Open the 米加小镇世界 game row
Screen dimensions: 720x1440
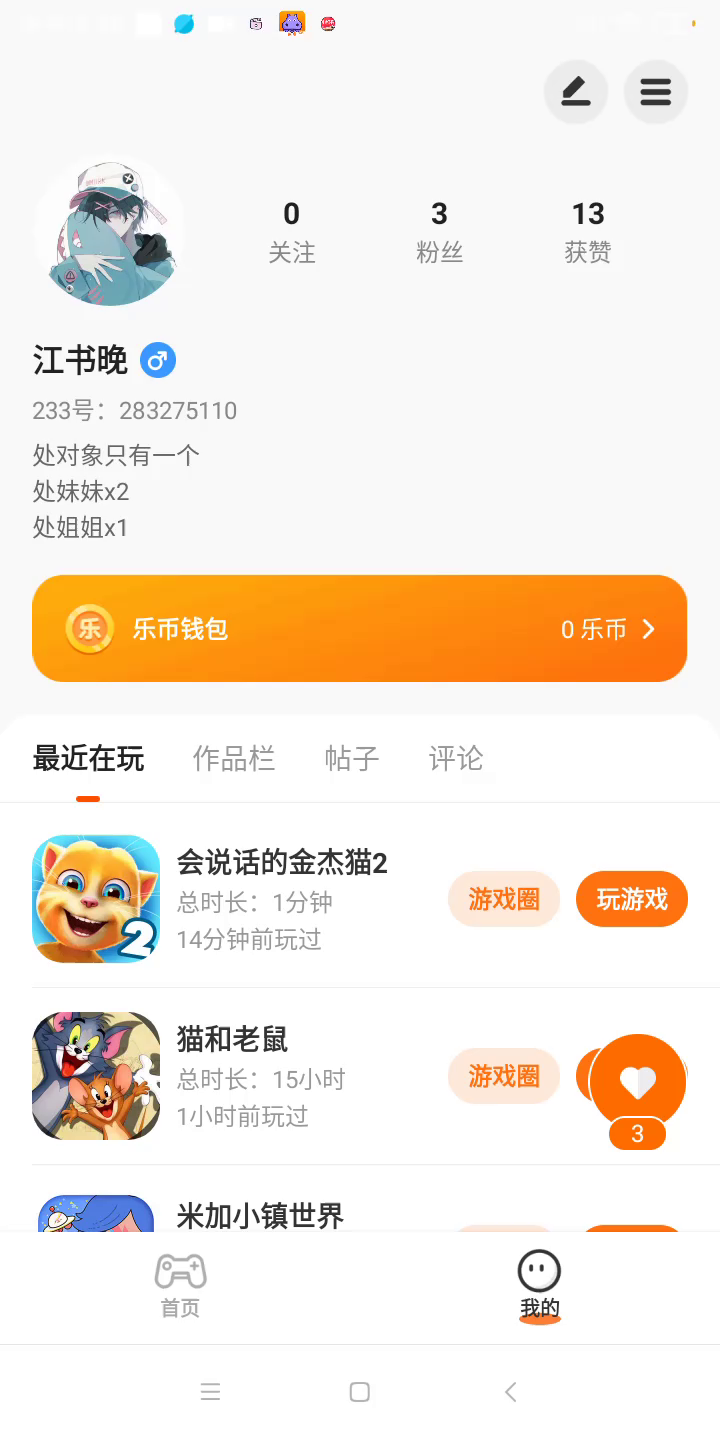260,1214
